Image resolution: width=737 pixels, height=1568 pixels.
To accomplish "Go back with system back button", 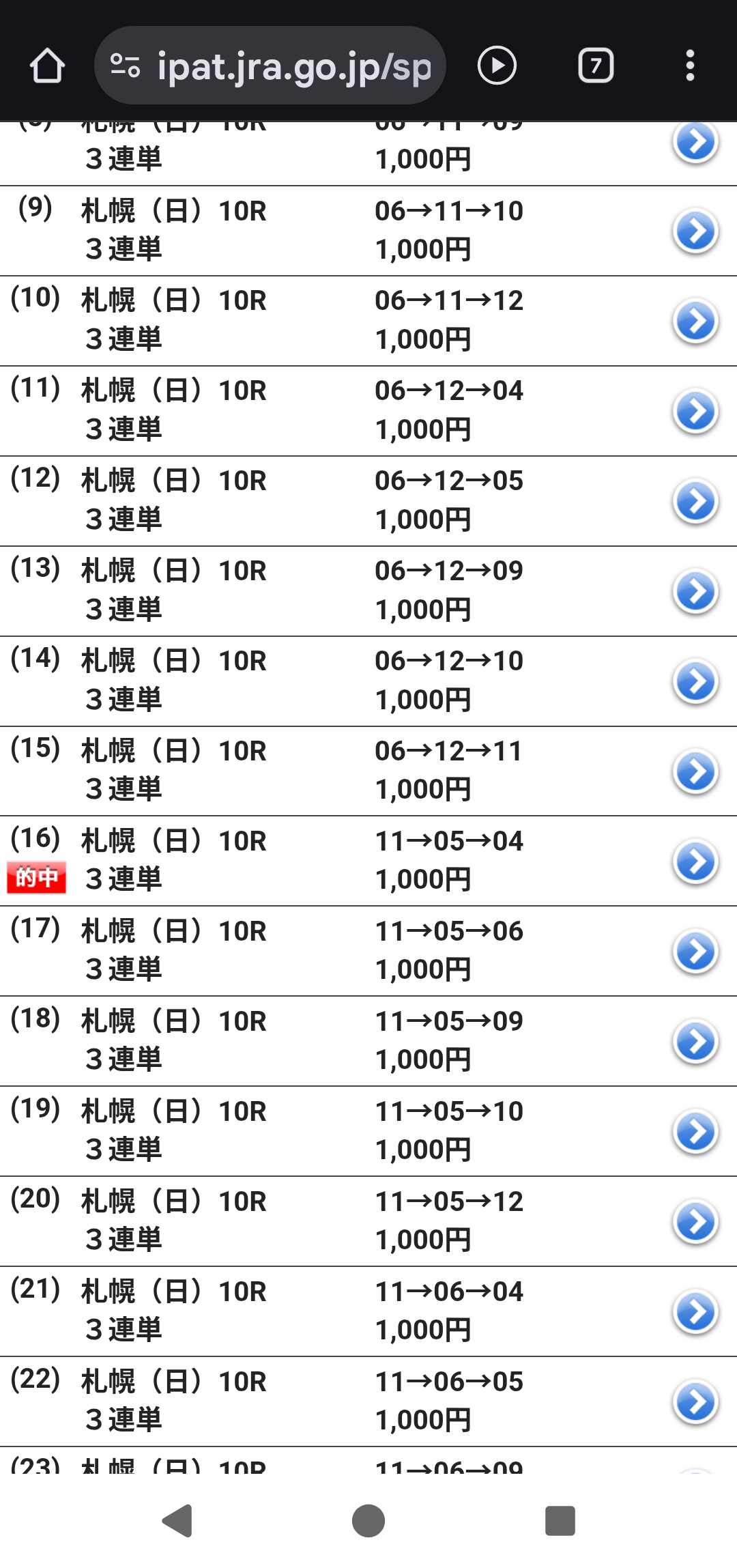I will click(177, 1521).
